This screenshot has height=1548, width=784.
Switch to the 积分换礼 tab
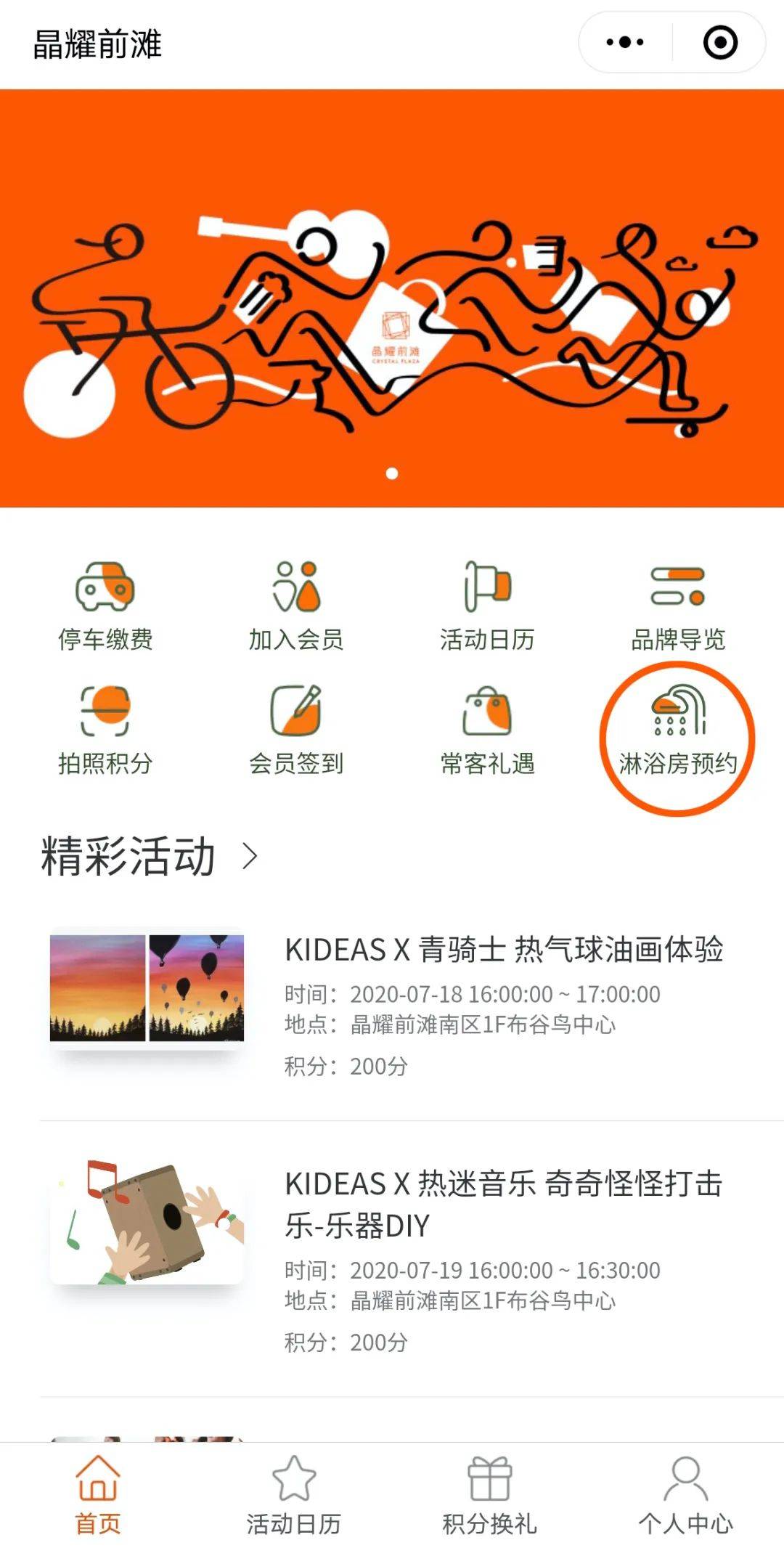[490, 1492]
